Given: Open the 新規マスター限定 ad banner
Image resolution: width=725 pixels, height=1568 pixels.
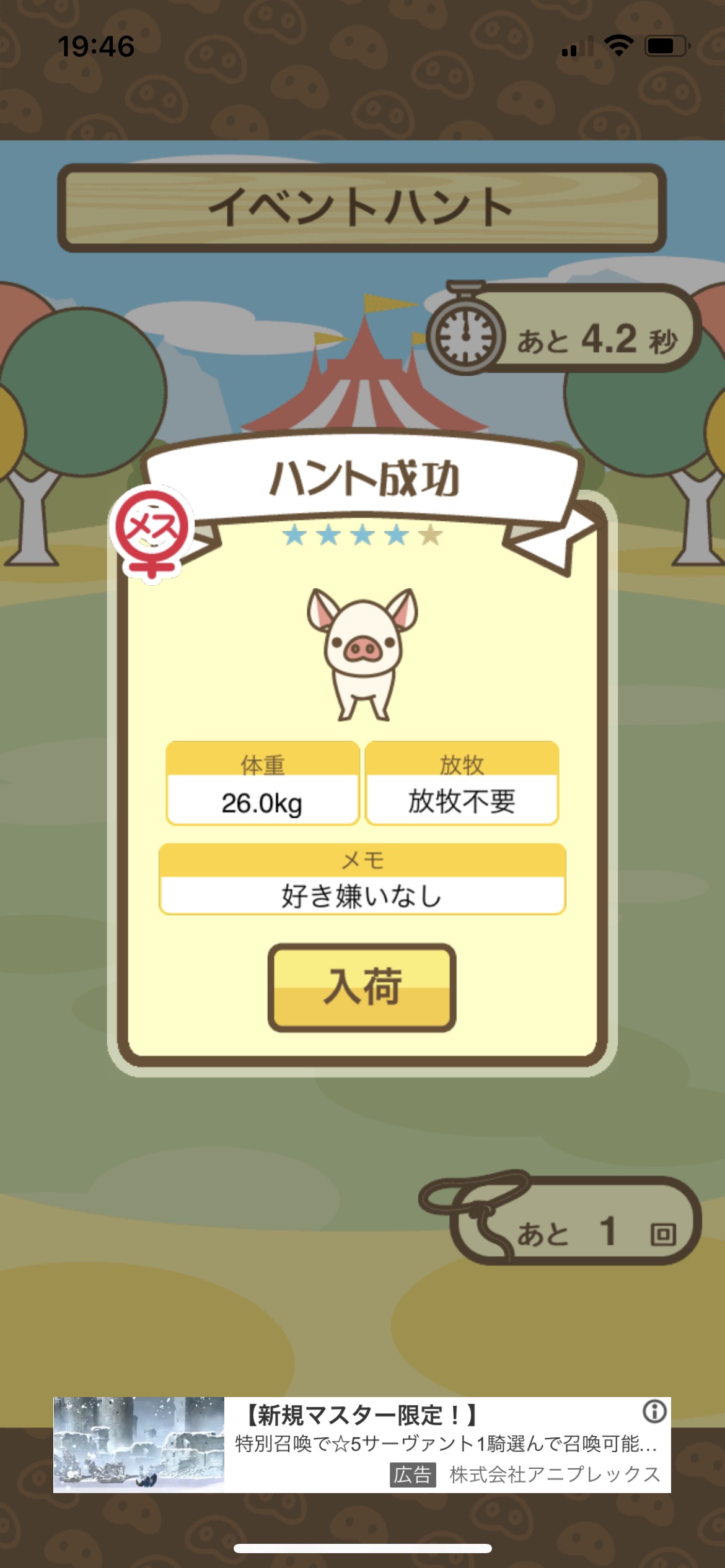Looking at the screenshot, I should pyautogui.click(x=362, y=1444).
